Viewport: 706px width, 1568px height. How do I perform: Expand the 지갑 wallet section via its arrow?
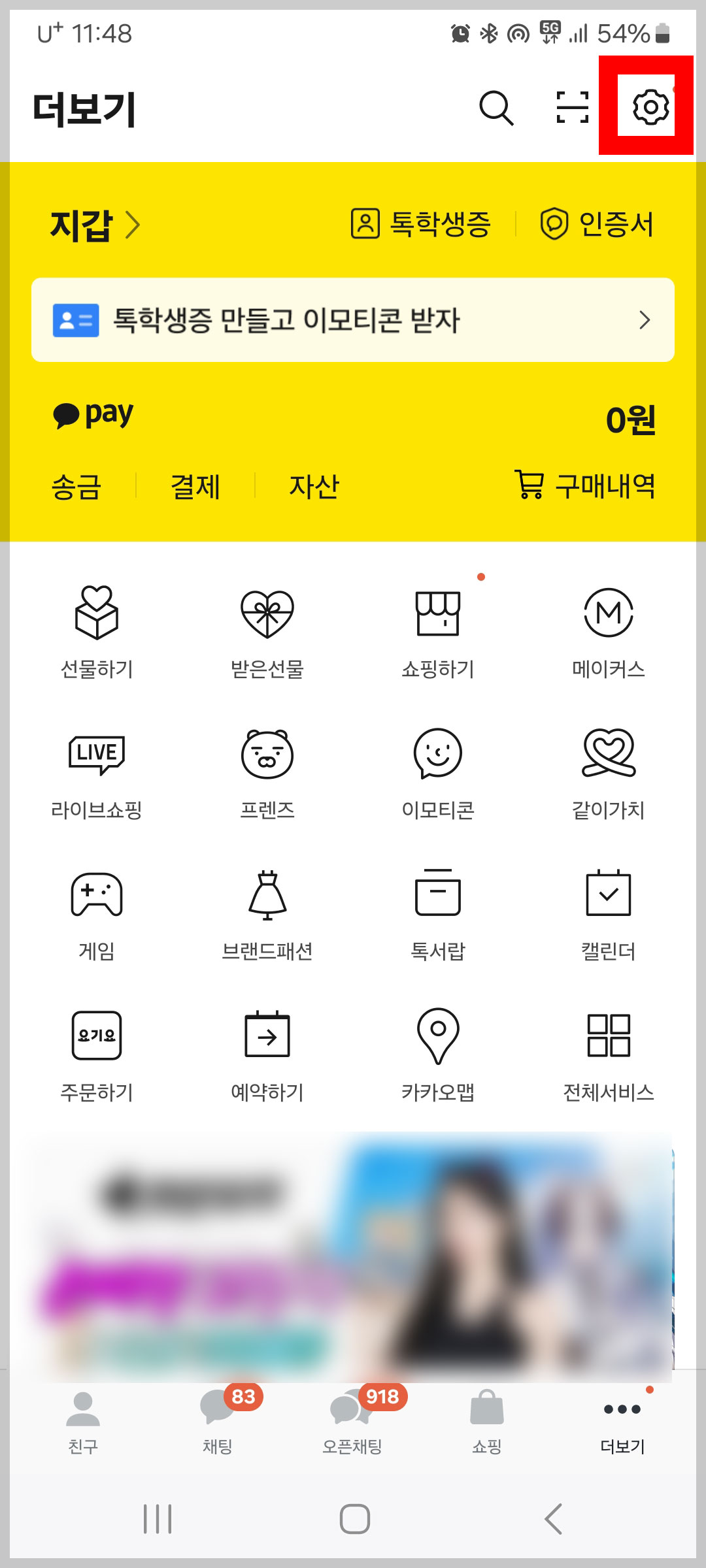(x=135, y=226)
